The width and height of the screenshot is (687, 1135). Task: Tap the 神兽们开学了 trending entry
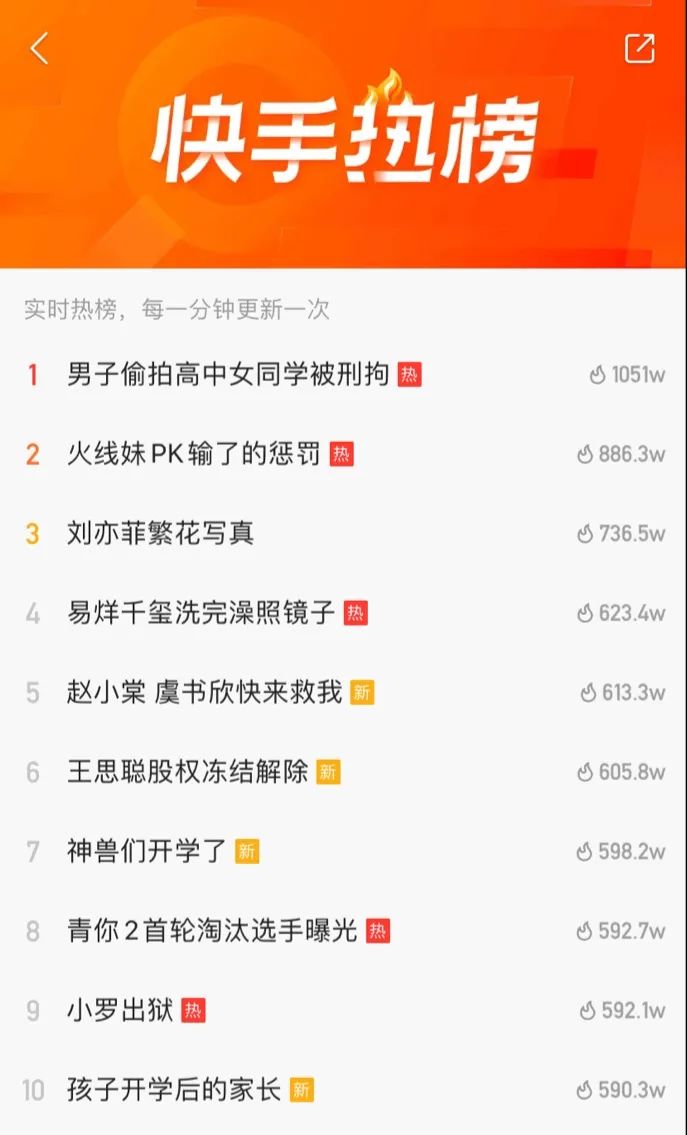(x=147, y=851)
